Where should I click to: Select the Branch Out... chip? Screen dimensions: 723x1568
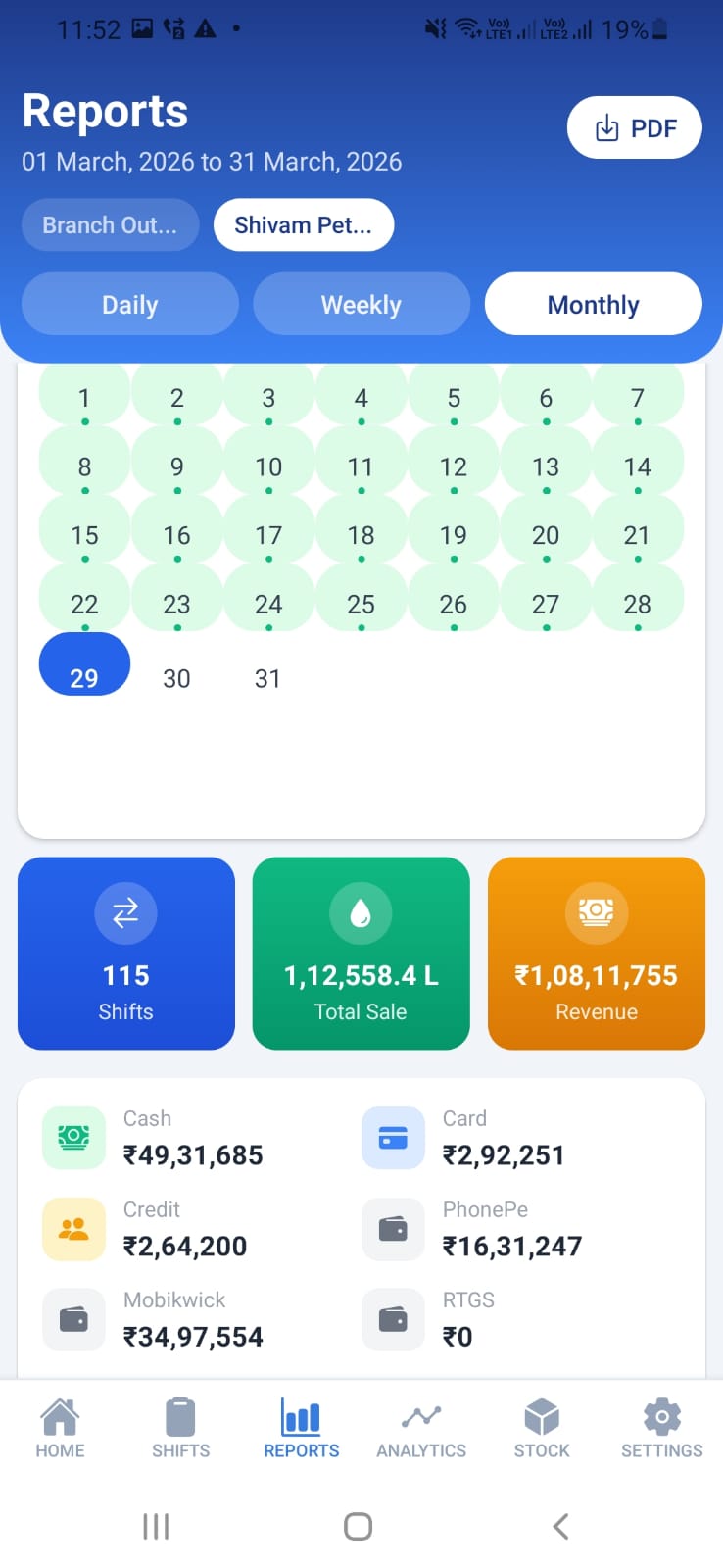(110, 225)
